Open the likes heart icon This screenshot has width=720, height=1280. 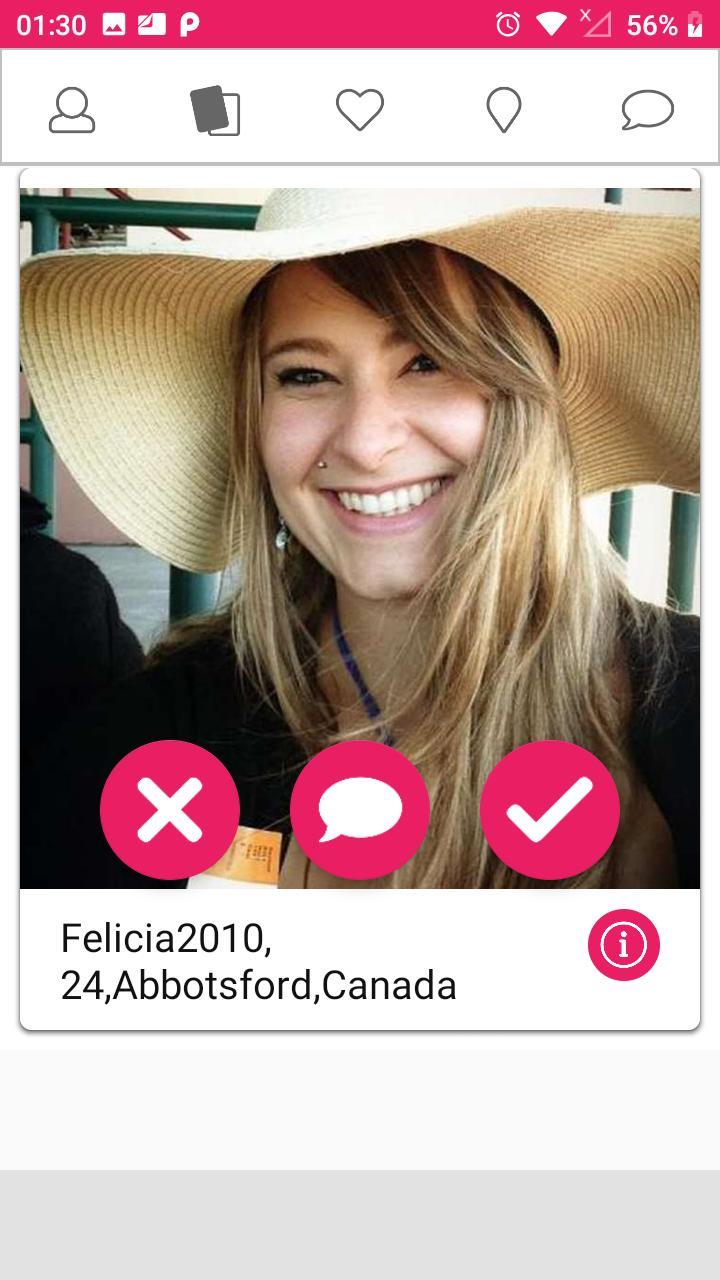click(x=359, y=110)
